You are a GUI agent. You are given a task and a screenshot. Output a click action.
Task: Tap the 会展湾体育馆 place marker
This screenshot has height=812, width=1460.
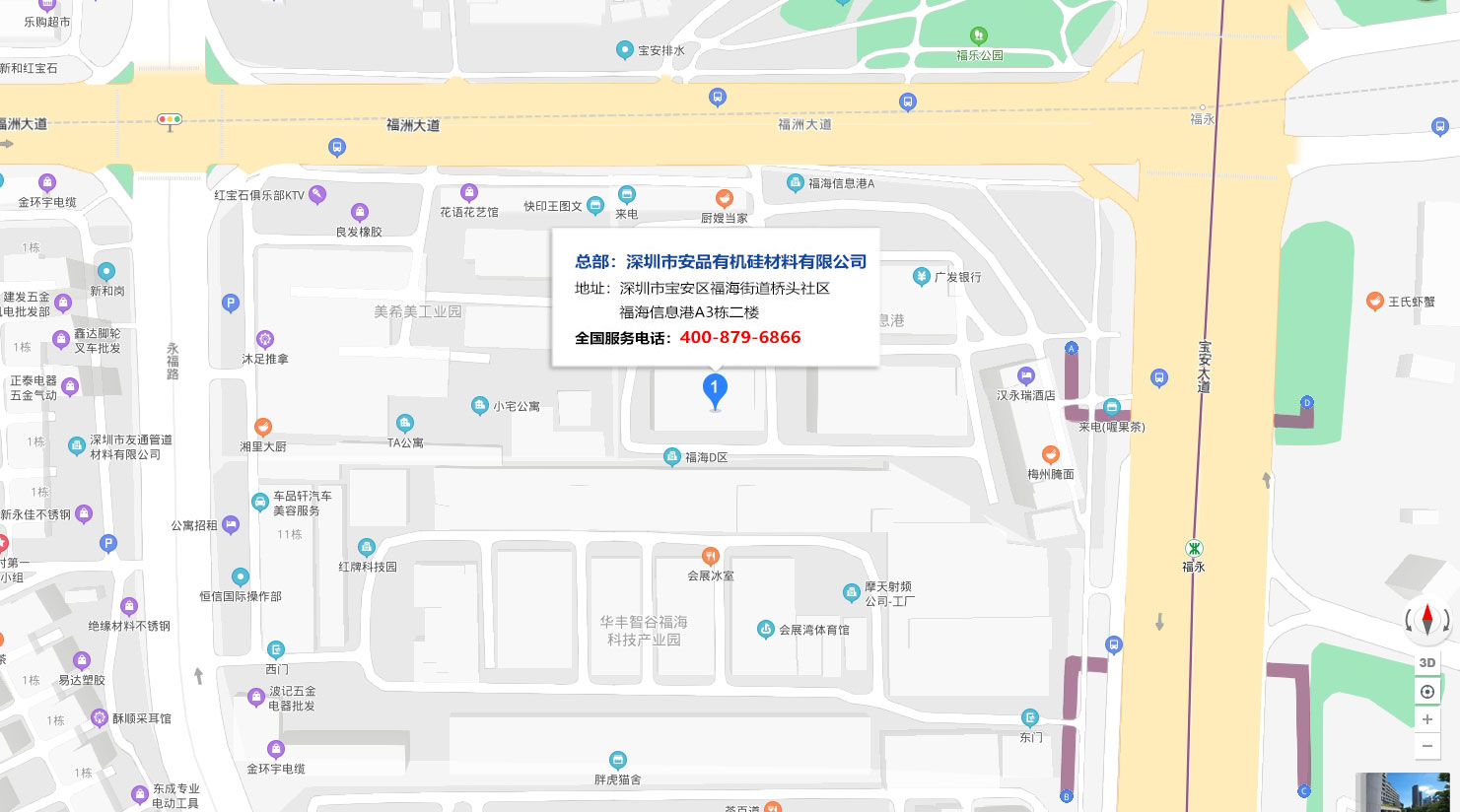pyautogui.click(x=765, y=629)
